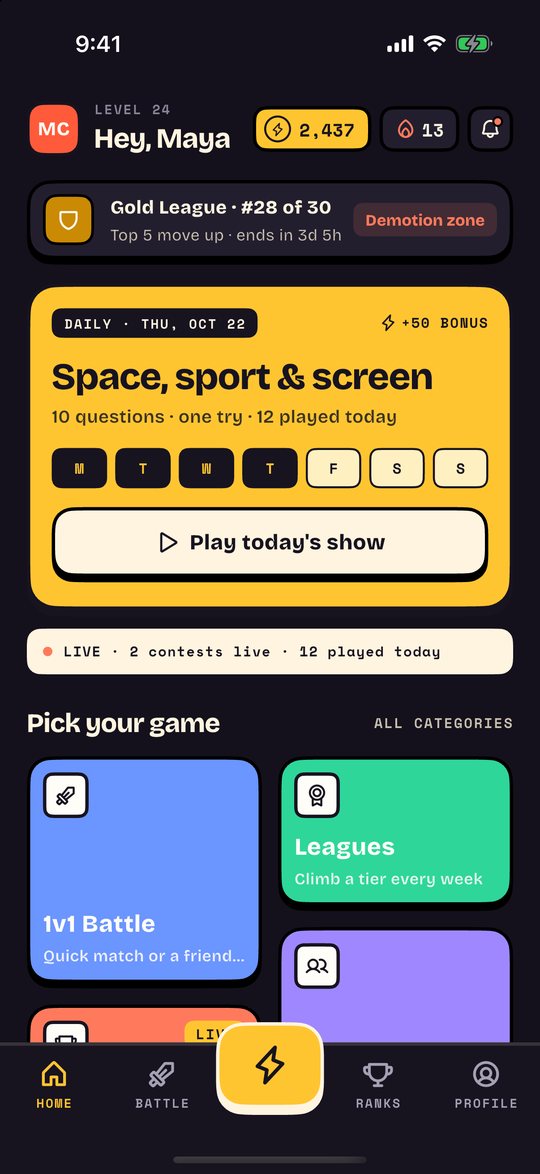Open the Leagues card
Screen dimensions: 540x1174
pyautogui.click(x=395, y=831)
